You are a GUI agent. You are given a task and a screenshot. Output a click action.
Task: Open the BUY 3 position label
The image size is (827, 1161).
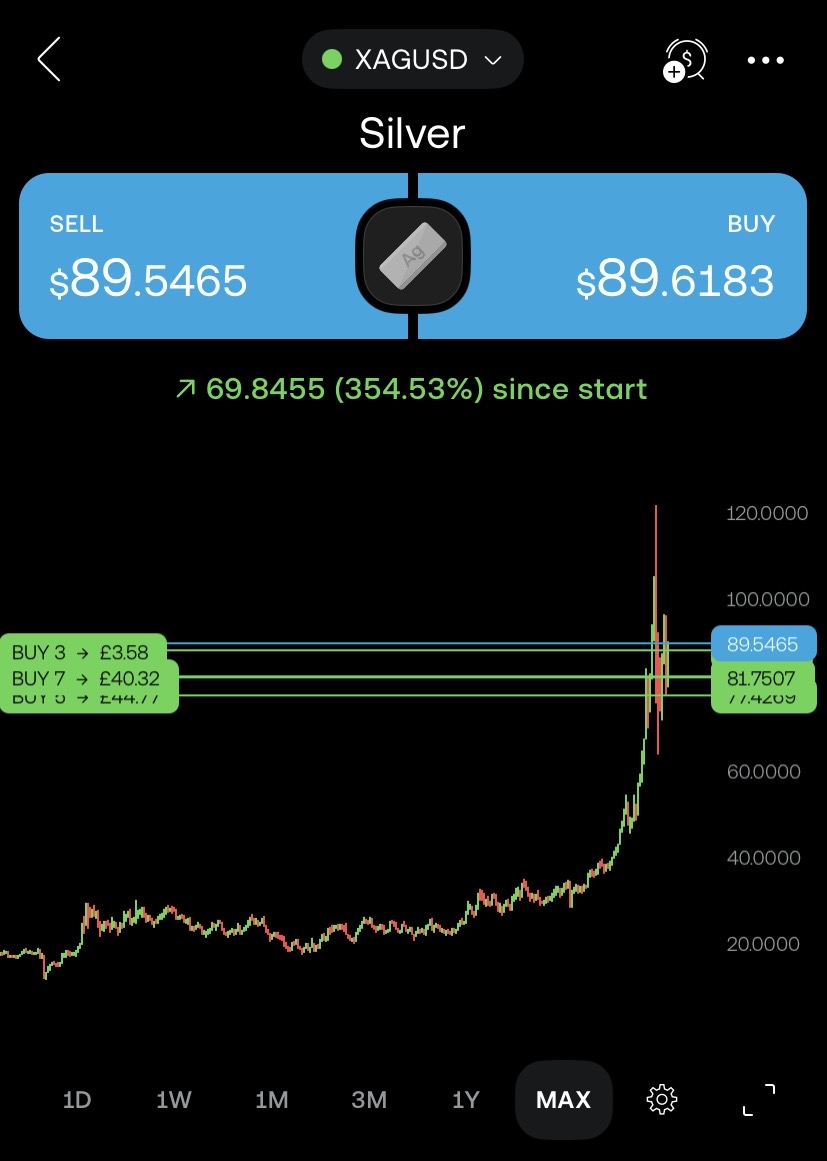click(80, 652)
